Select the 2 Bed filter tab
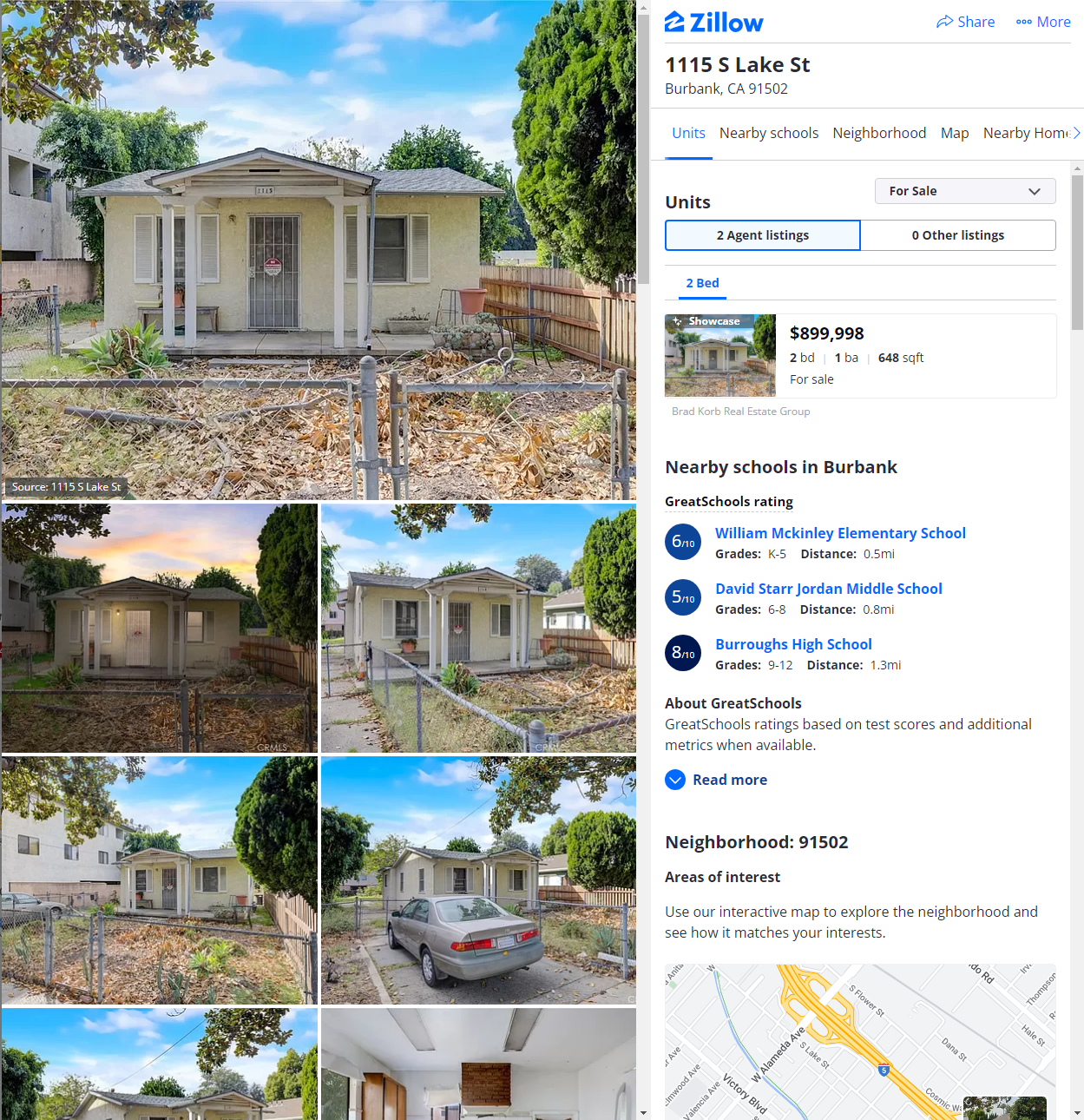Screen dimensions: 1084x1120 [702, 283]
